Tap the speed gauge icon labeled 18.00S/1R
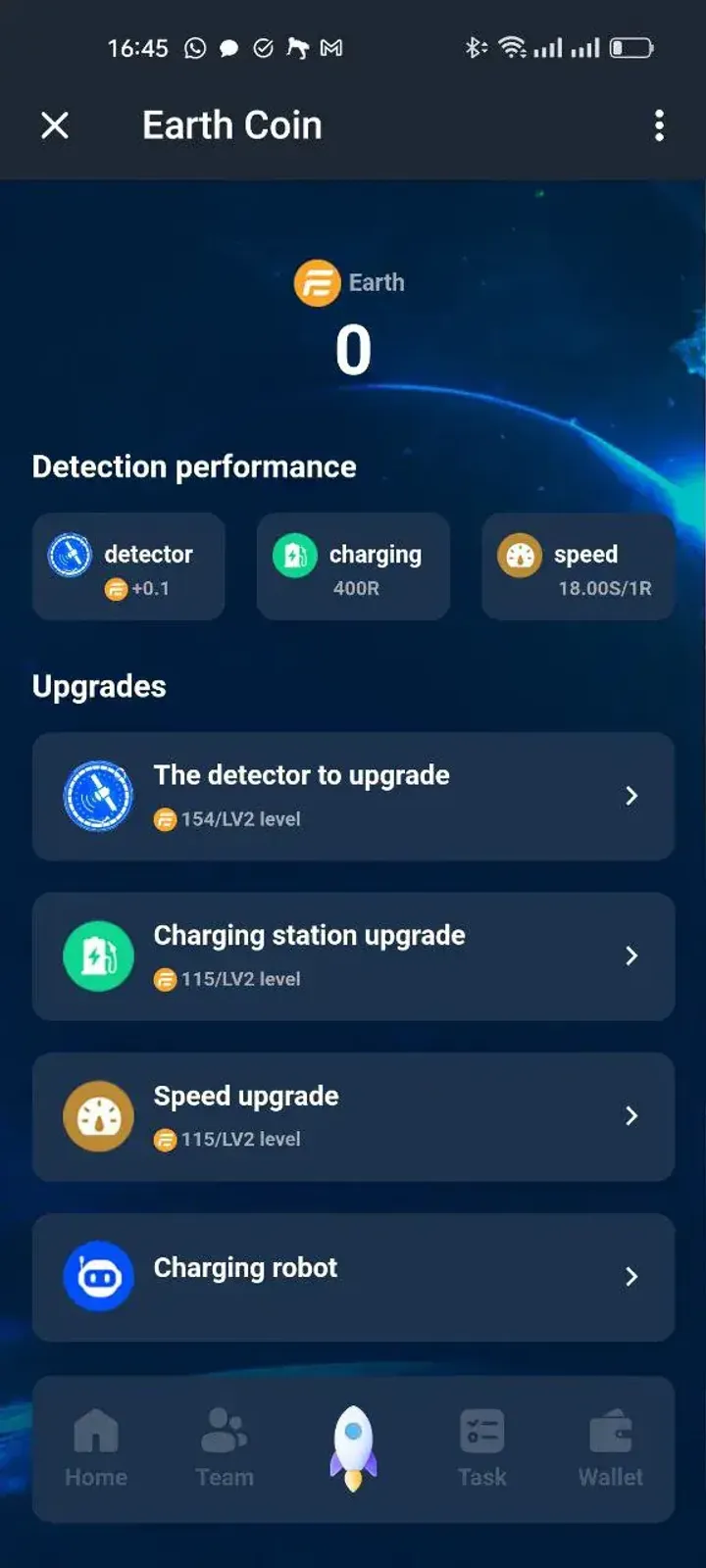Image resolution: width=706 pixels, height=1568 pixels. click(x=519, y=555)
